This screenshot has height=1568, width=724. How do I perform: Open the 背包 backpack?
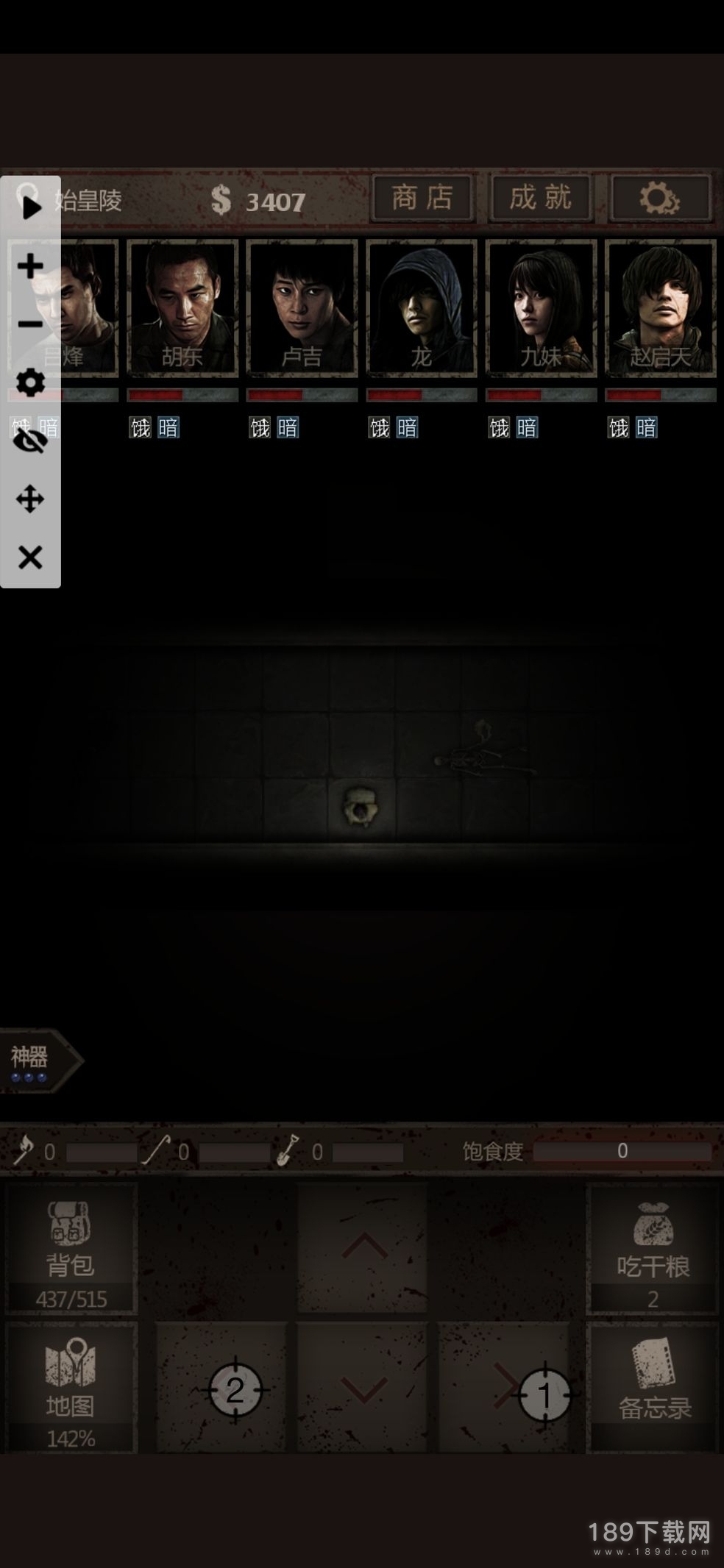(71, 1248)
